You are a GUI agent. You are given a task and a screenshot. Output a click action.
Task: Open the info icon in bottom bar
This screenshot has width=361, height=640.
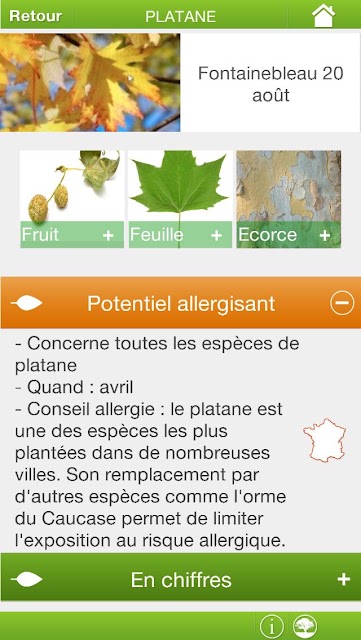click(272, 625)
